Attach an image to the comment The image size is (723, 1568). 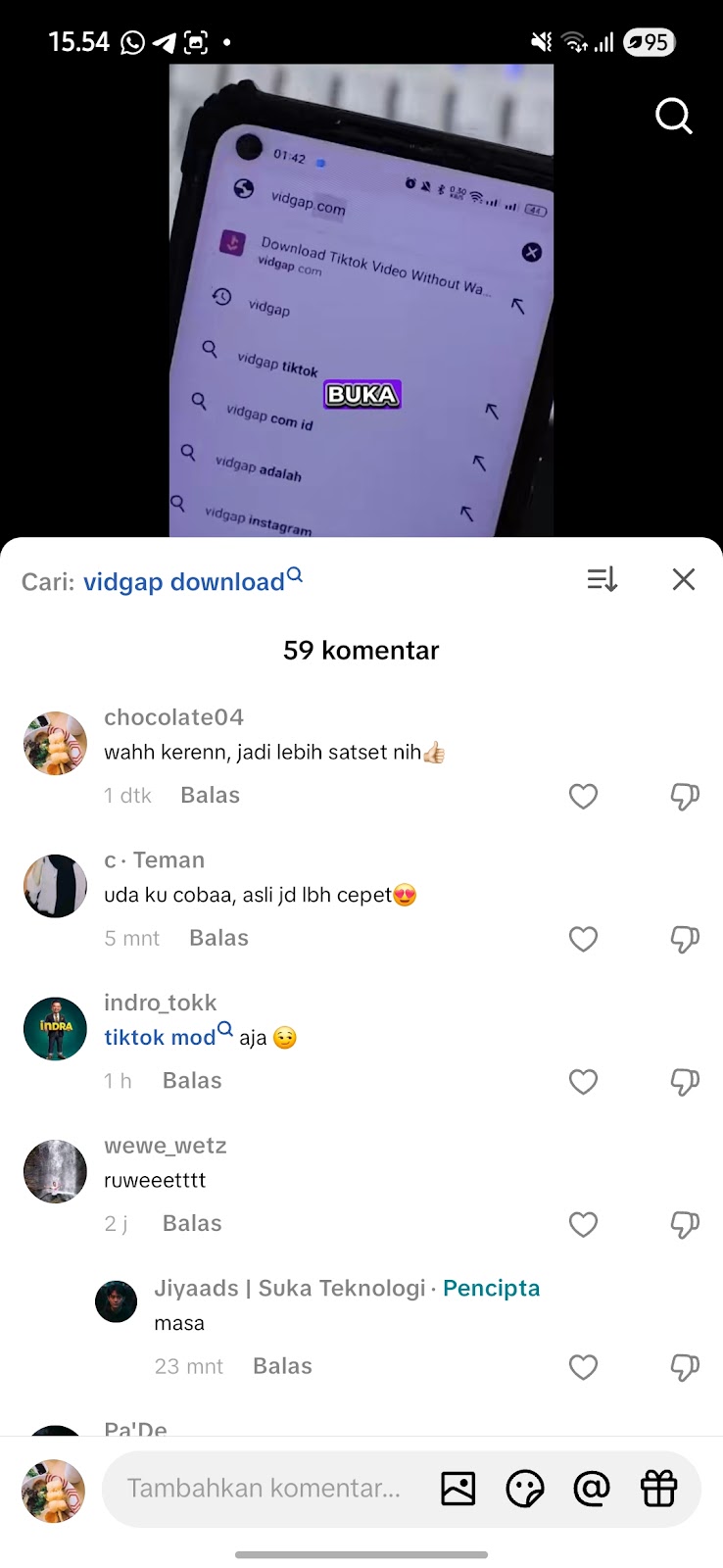click(458, 1489)
